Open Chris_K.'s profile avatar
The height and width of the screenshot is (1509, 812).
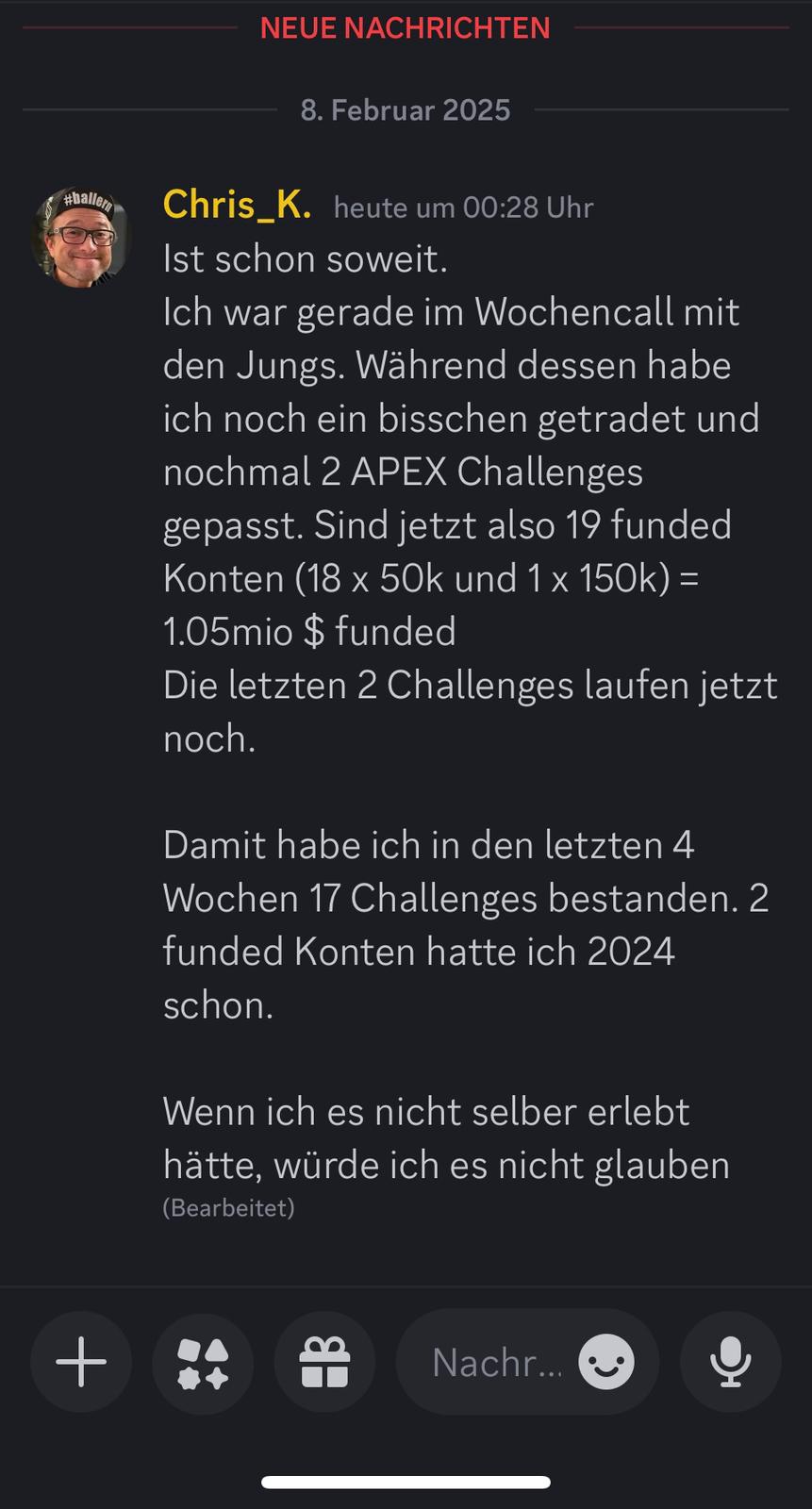tap(79, 235)
